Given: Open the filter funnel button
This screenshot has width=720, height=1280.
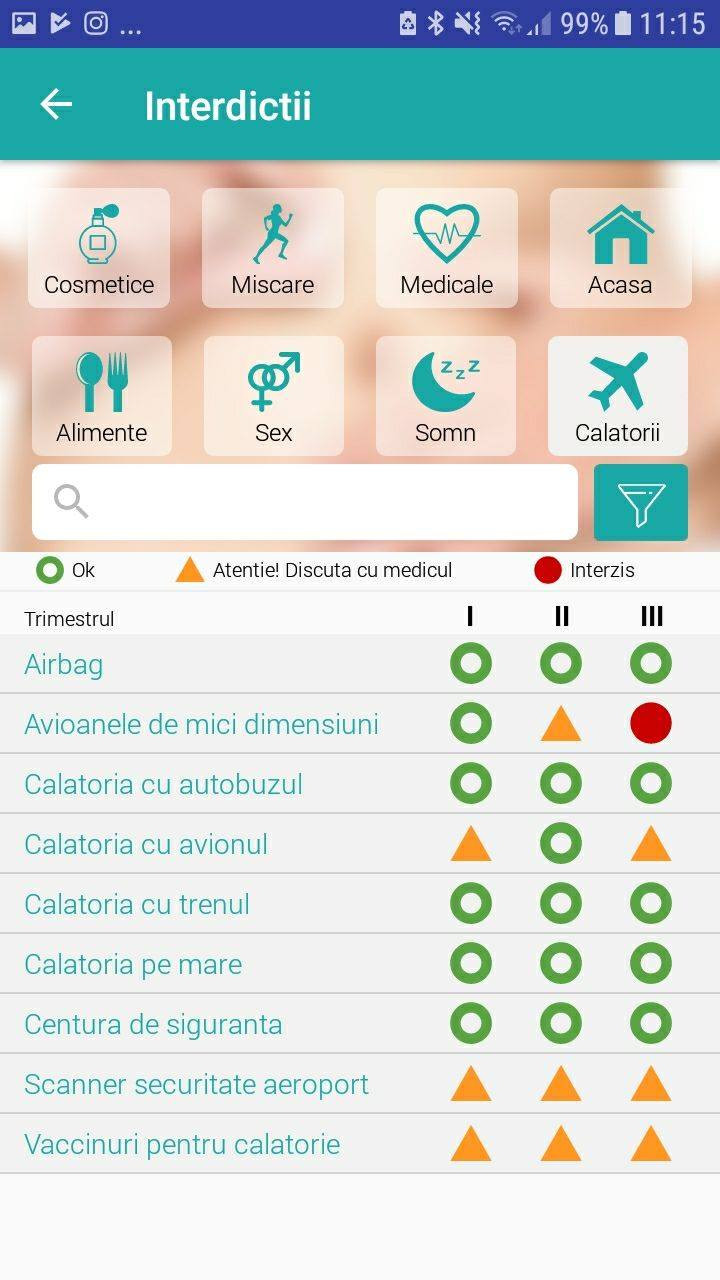Looking at the screenshot, I should click(x=640, y=502).
